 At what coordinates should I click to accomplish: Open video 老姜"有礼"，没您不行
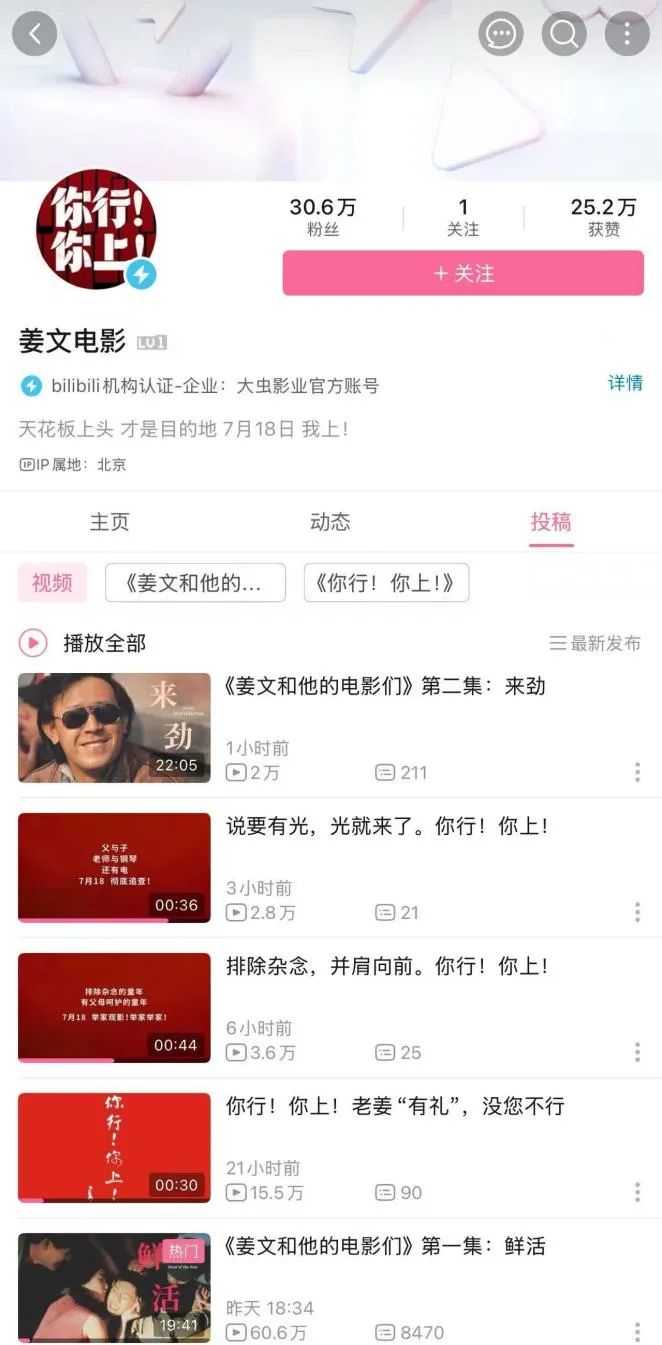(x=394, y=1107)
